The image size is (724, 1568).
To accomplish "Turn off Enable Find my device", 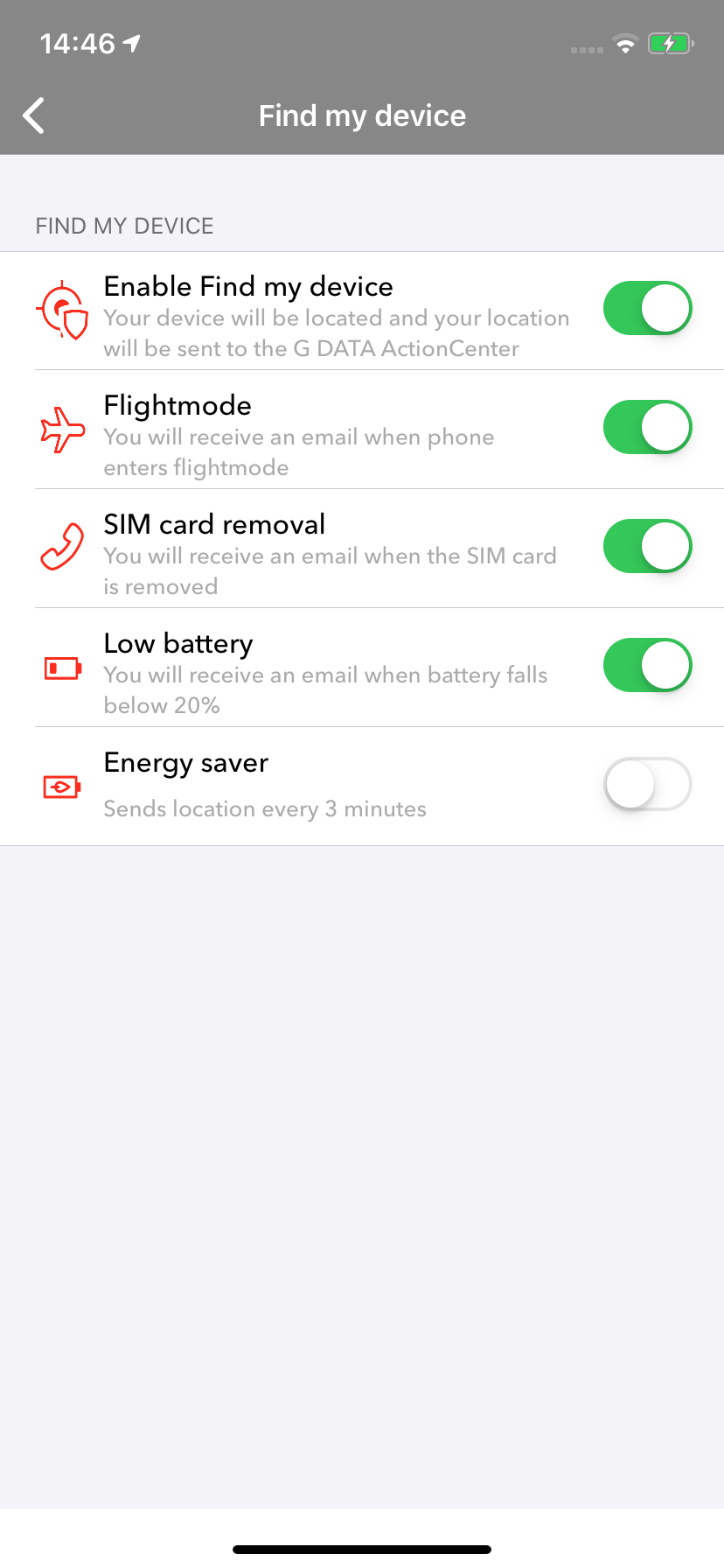I will pos(647,309).
